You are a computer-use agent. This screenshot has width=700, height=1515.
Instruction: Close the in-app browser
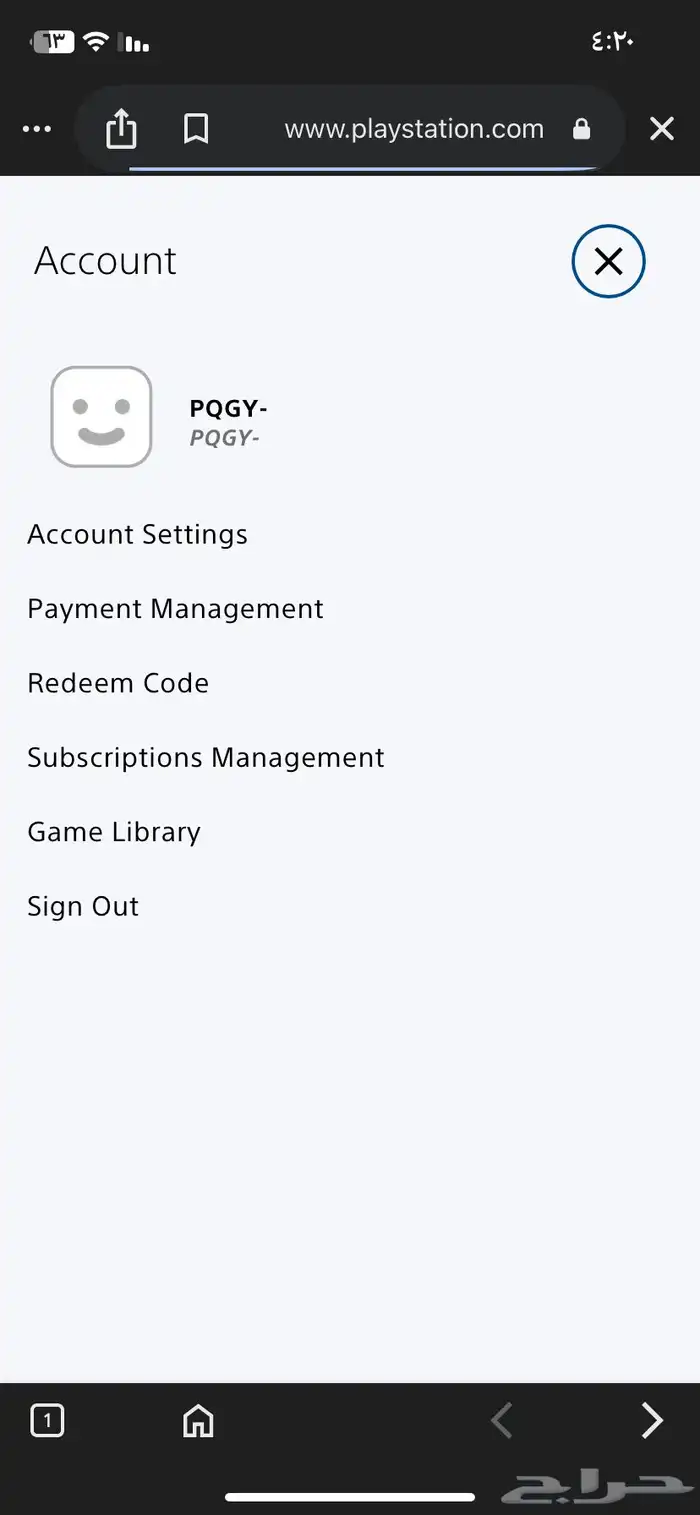pos(662,129)
